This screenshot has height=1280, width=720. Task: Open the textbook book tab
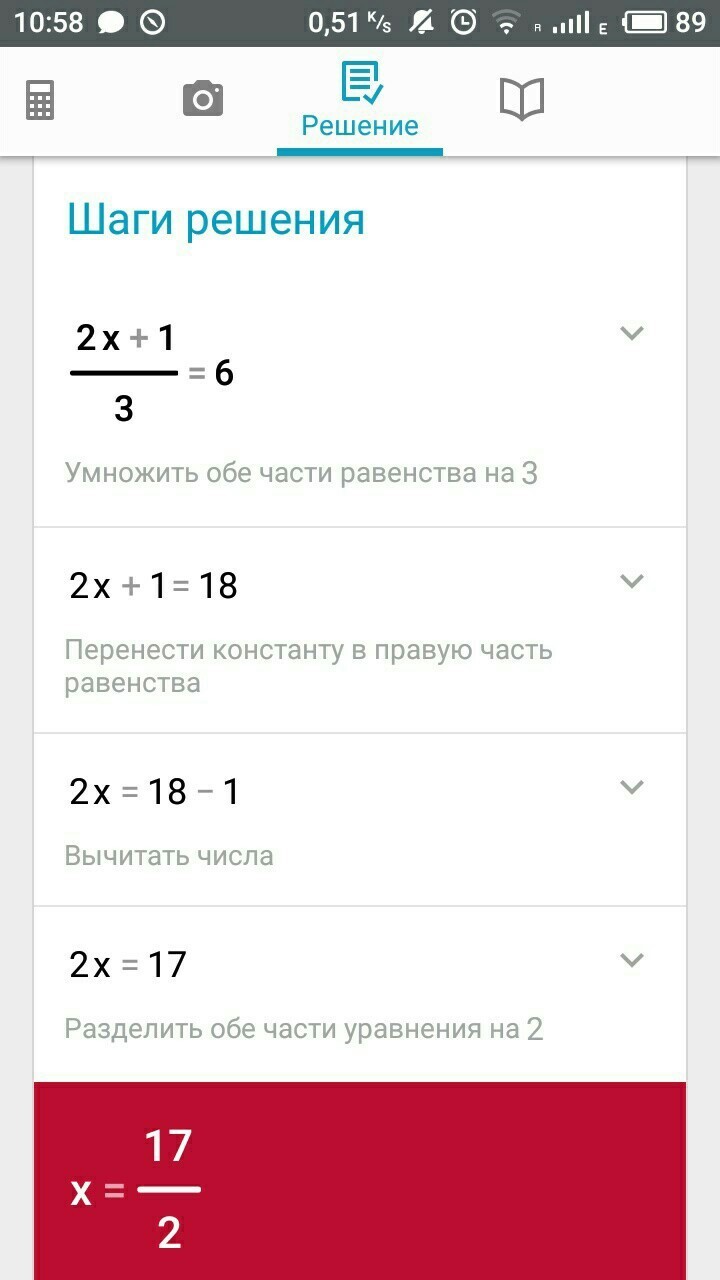(x=521, y=100)
